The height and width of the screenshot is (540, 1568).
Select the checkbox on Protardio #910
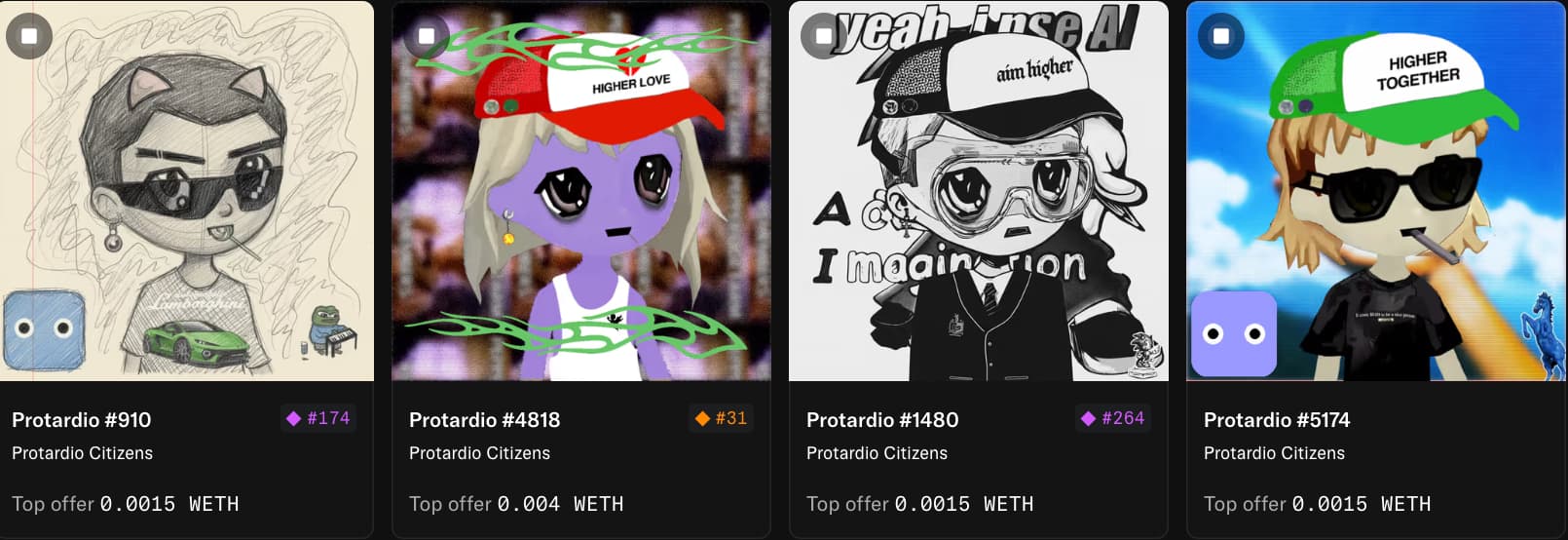click(x=29, y=36)
